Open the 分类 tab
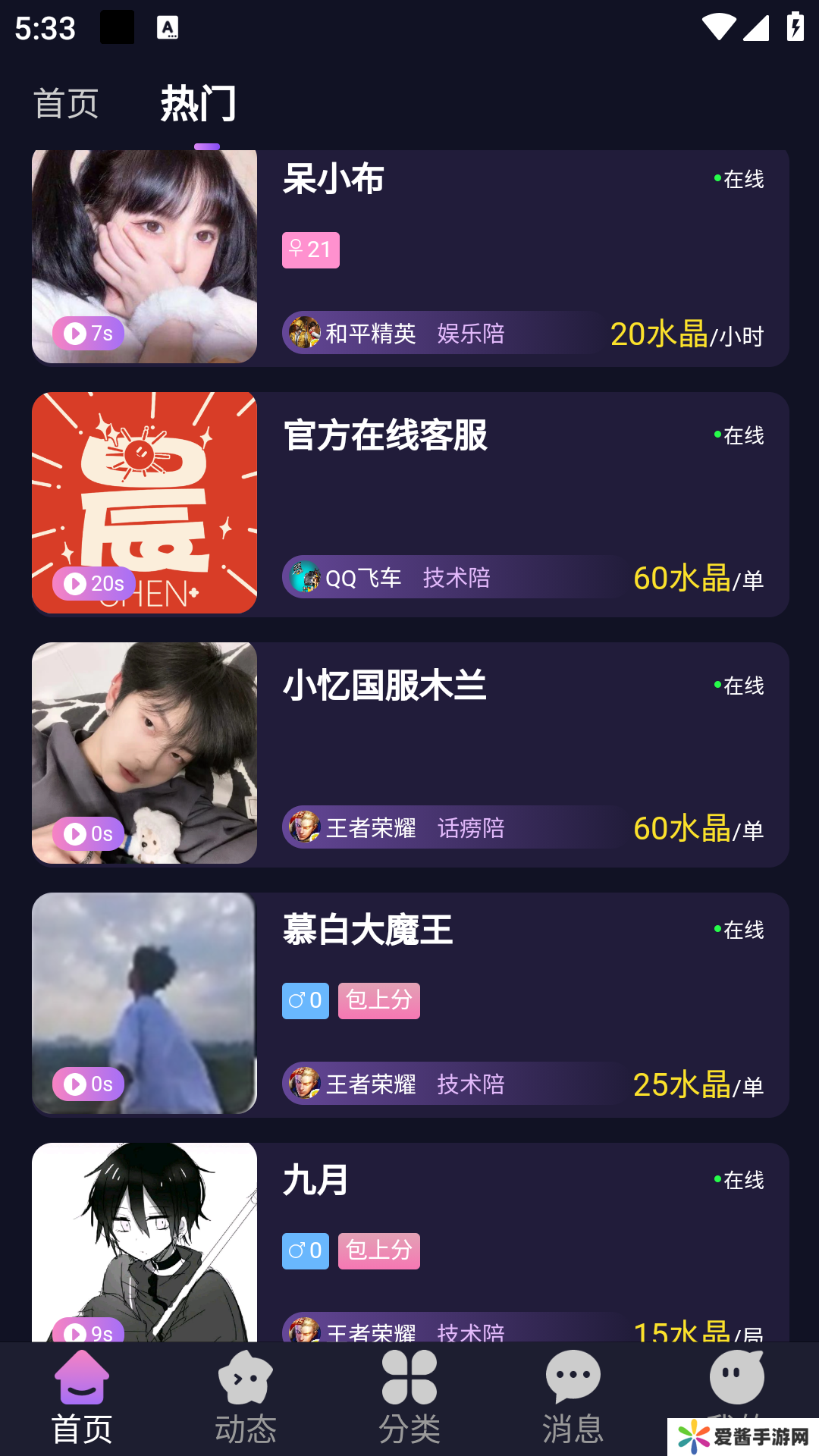Image resolution: width=819 pixels, height=1456 pixels. point(409,1399)
